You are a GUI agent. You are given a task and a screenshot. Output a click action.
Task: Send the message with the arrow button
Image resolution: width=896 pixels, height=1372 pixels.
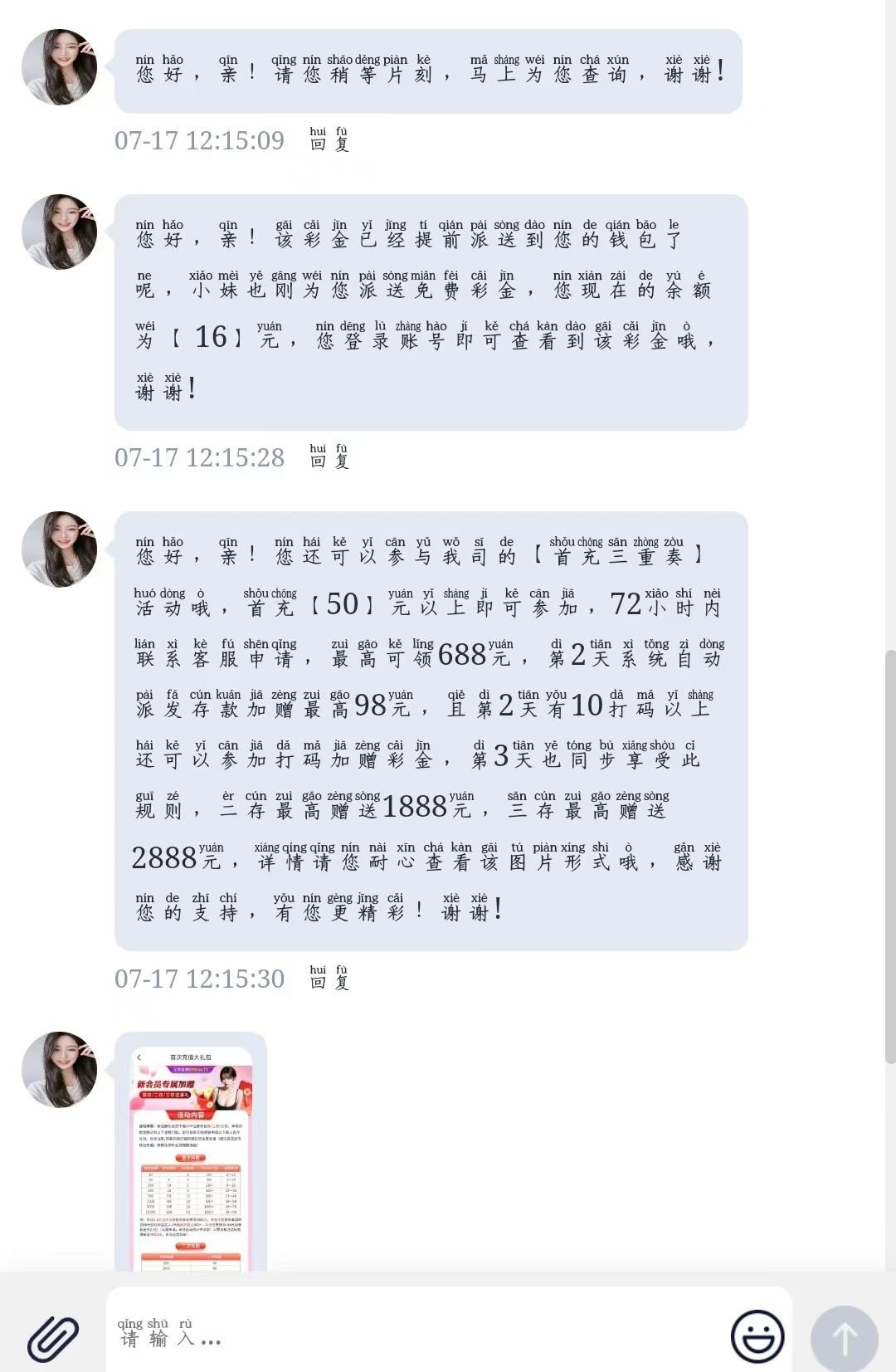844,1338
